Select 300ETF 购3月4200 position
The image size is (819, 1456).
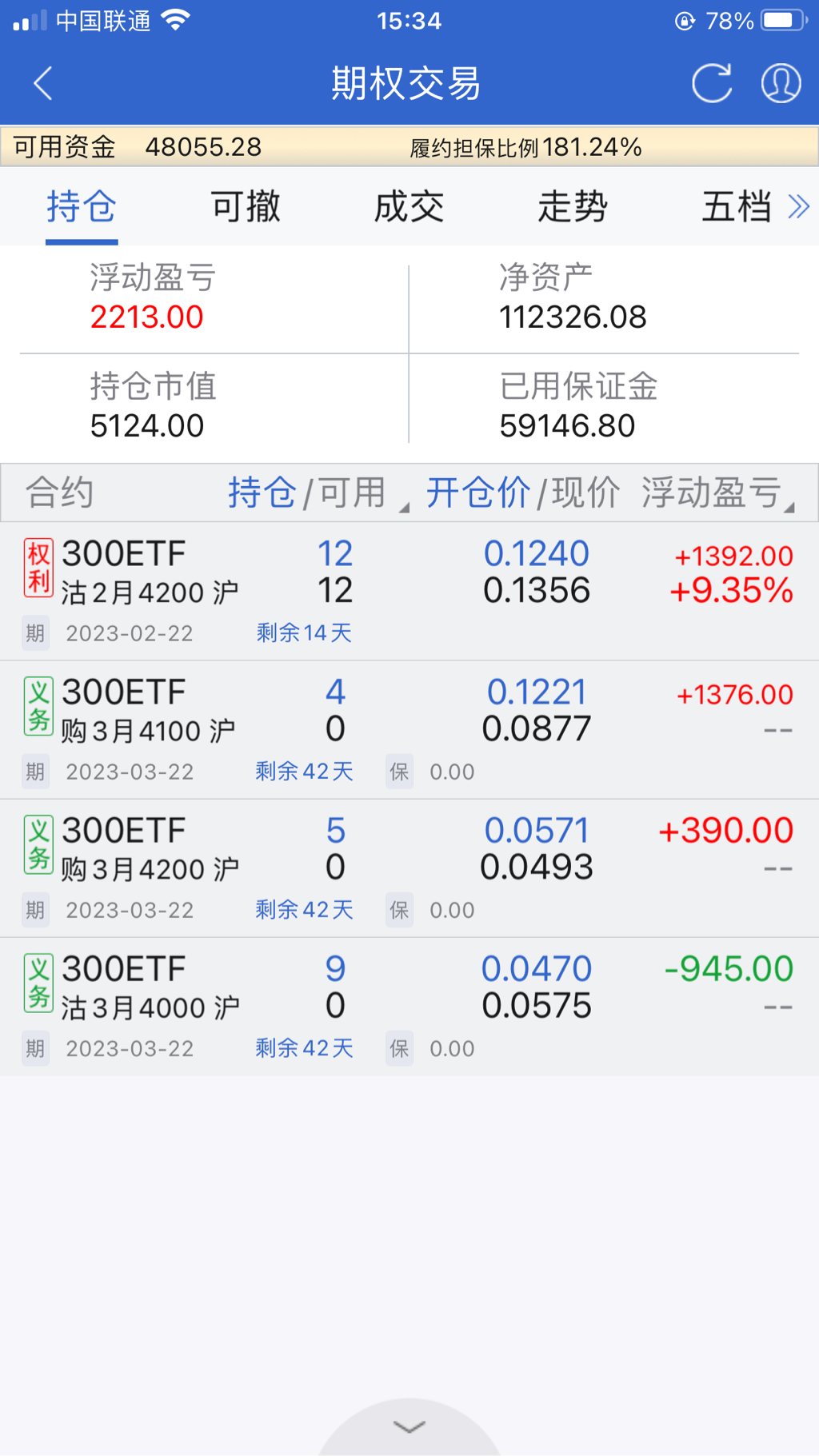409,868
